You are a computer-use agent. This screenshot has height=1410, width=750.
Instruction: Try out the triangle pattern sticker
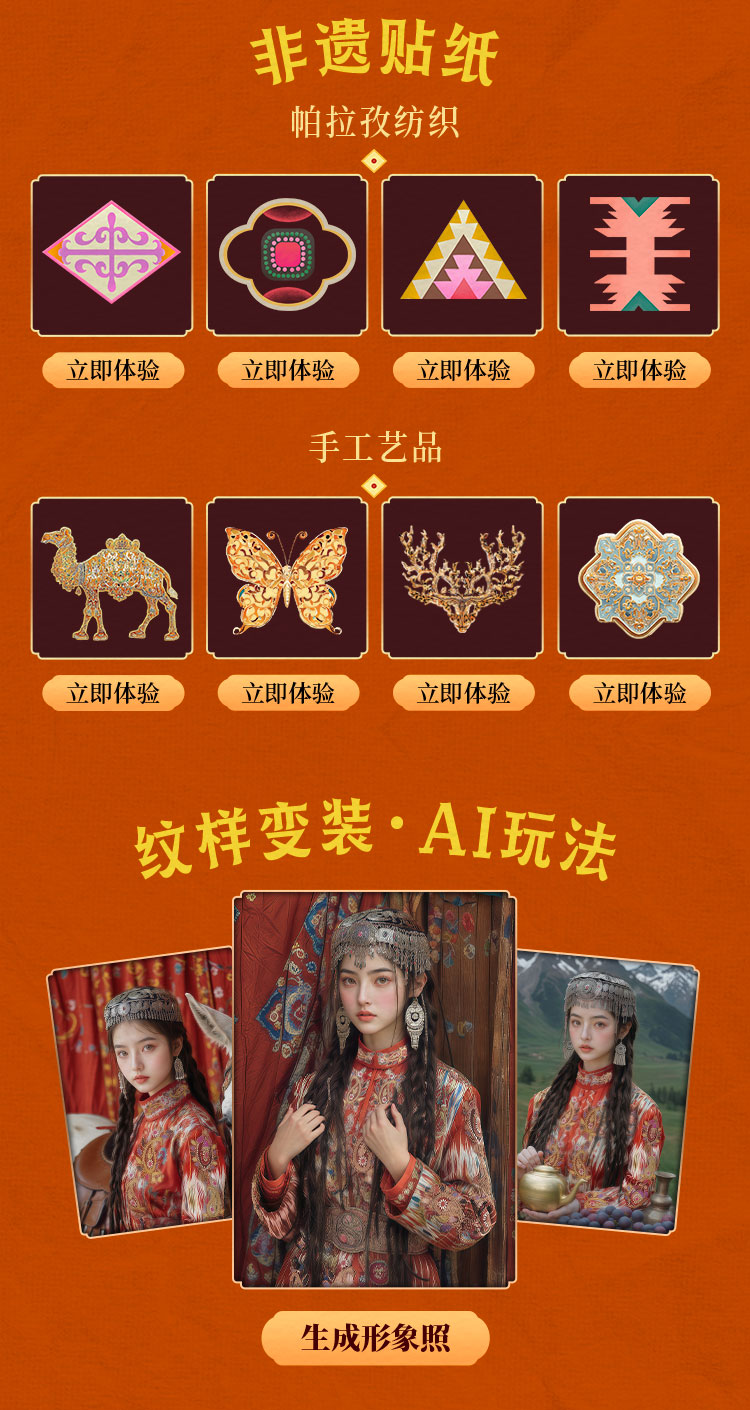(464, 371)
